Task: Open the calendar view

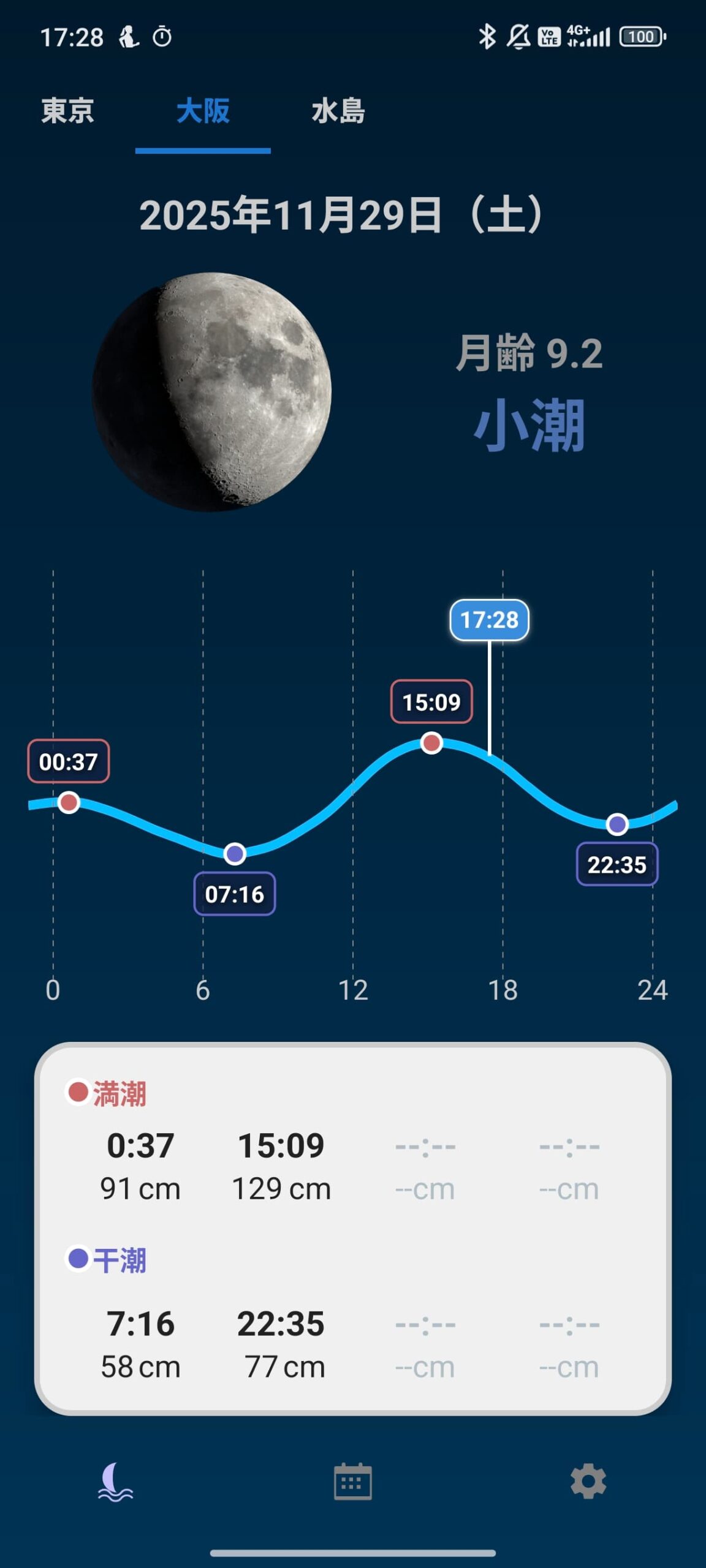Action: pyautogui.click(x=352, y=1482)
